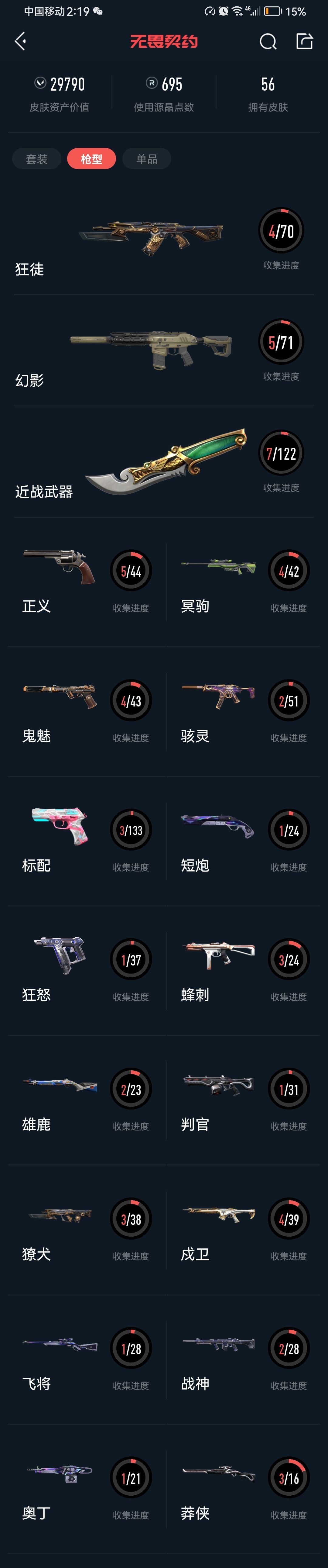The height and width of the screenshot is (1568, 328).
Task: Open the search icon in the header
Action: pos(268,41)
